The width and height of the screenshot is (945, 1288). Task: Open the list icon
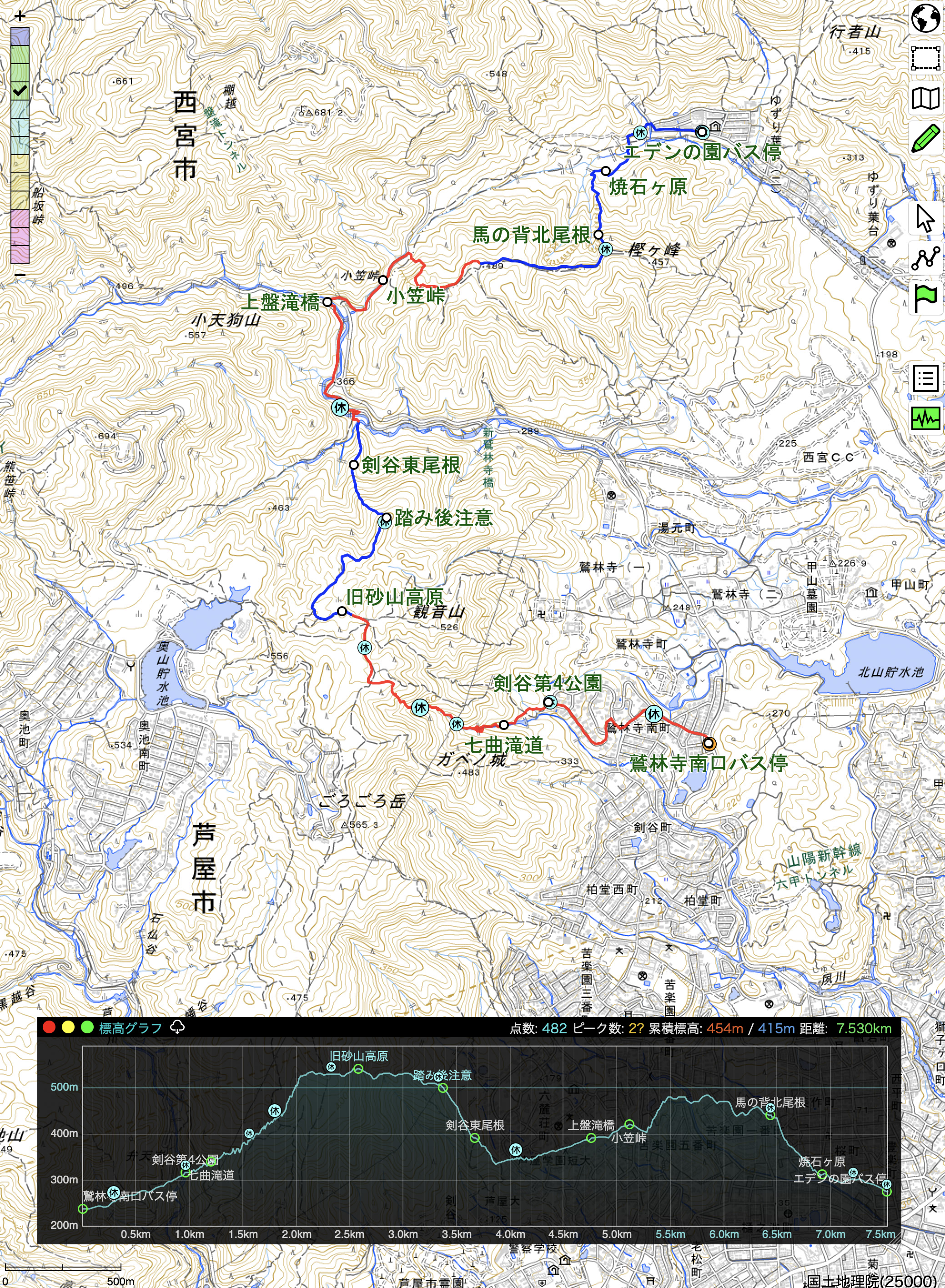925,378
